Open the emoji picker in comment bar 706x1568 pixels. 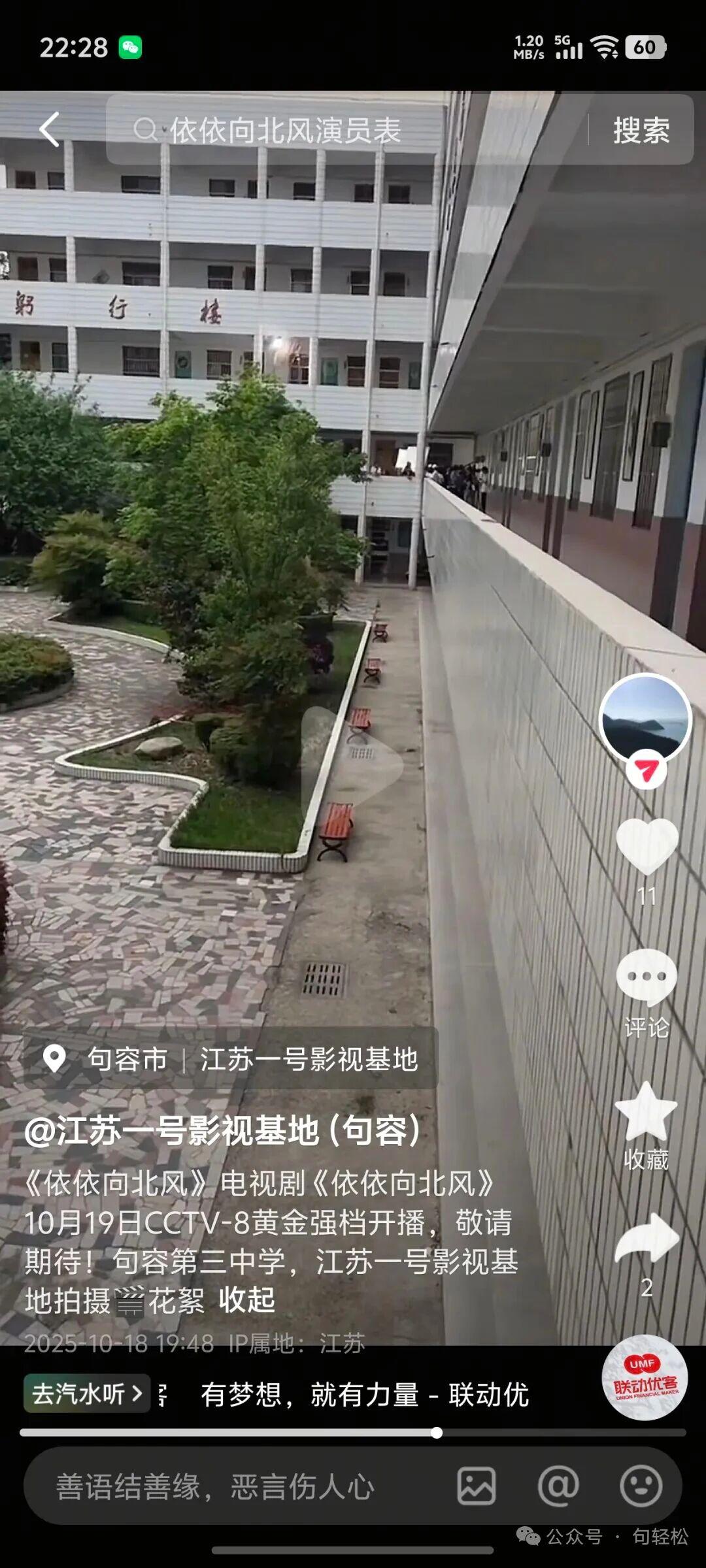(x=641, y=1486)
